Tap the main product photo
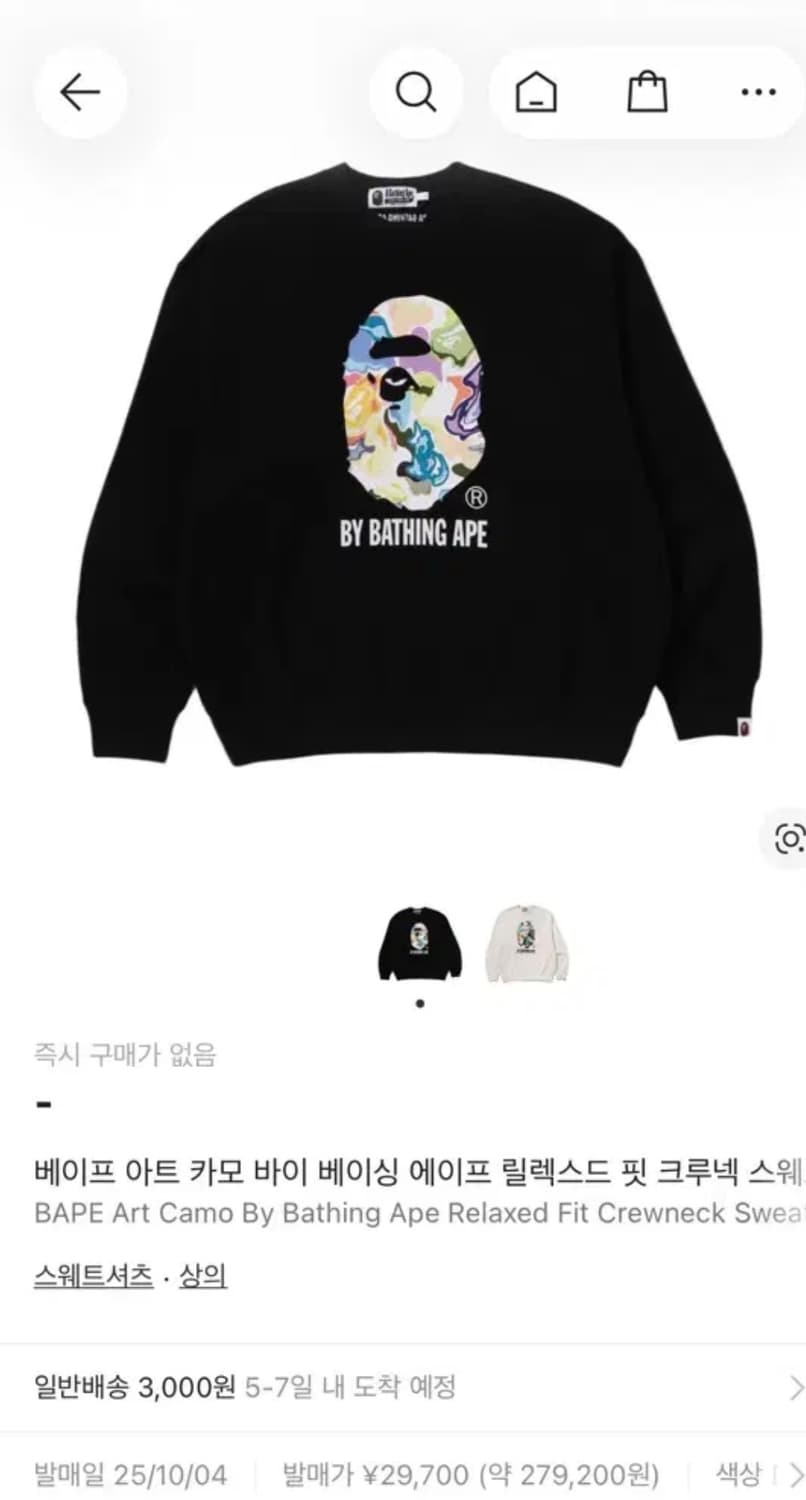The height and width of the screenshot is (1500, 806). tap(403, 470)
